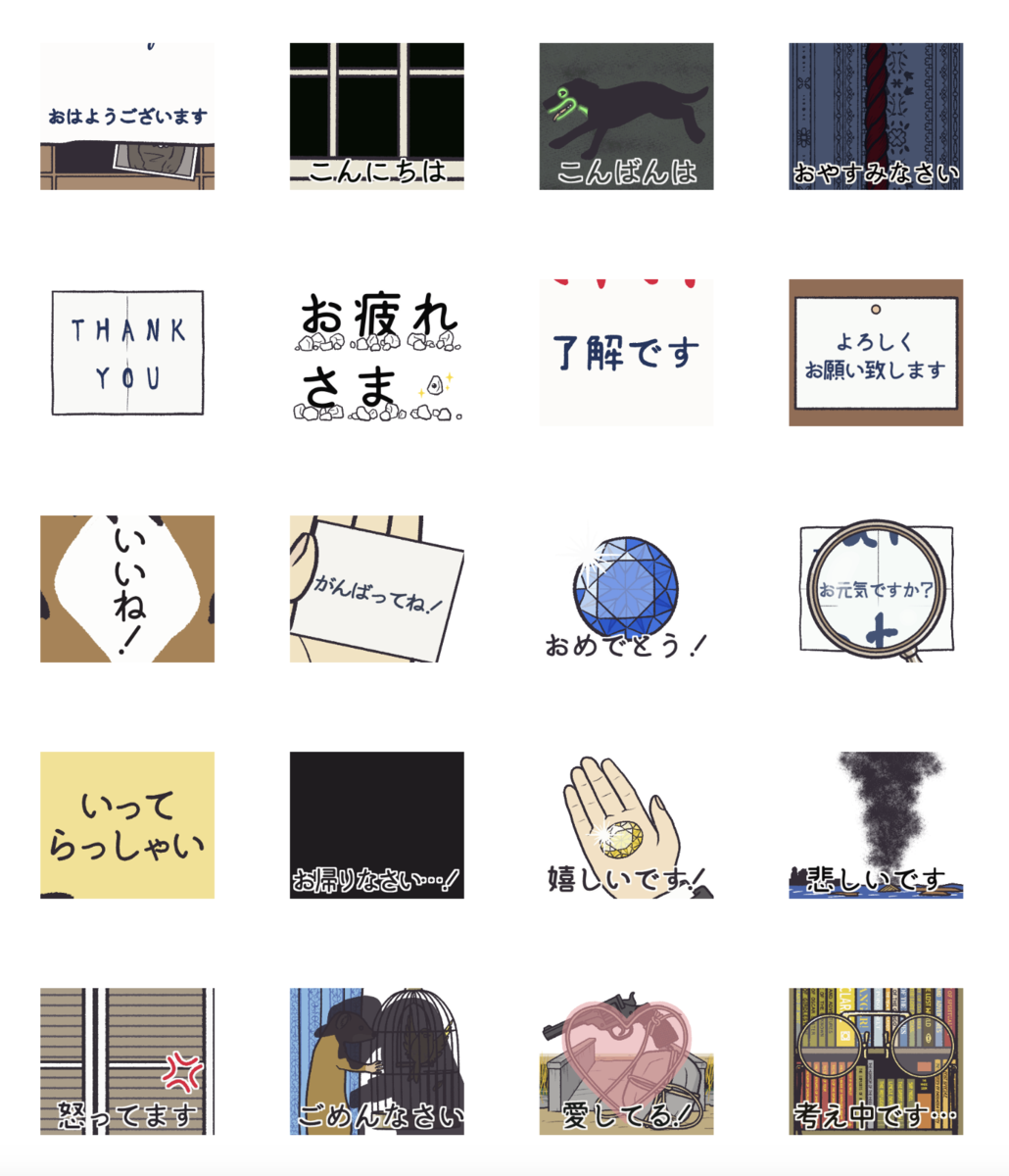Tap the こんばんは black dog sticker
The height and width of the screenshot is (1176, 1009).
coord(626,116)
